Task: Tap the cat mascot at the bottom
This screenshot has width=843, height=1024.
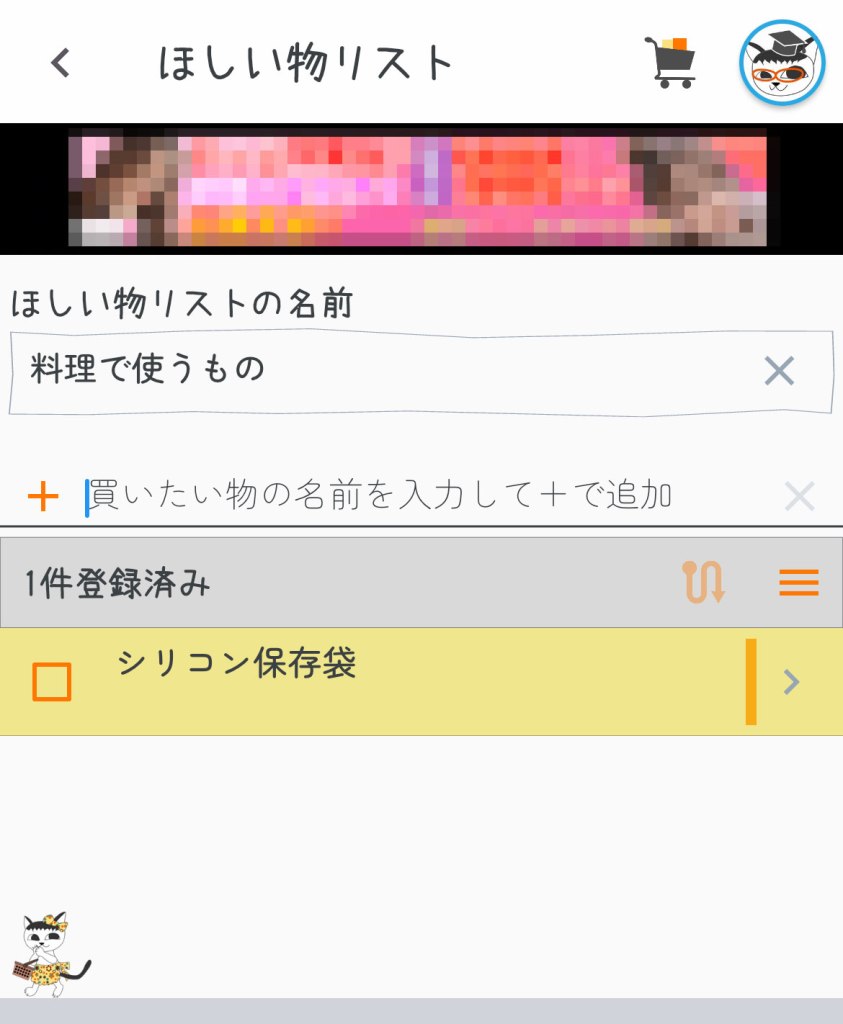Action: [50, 954]
